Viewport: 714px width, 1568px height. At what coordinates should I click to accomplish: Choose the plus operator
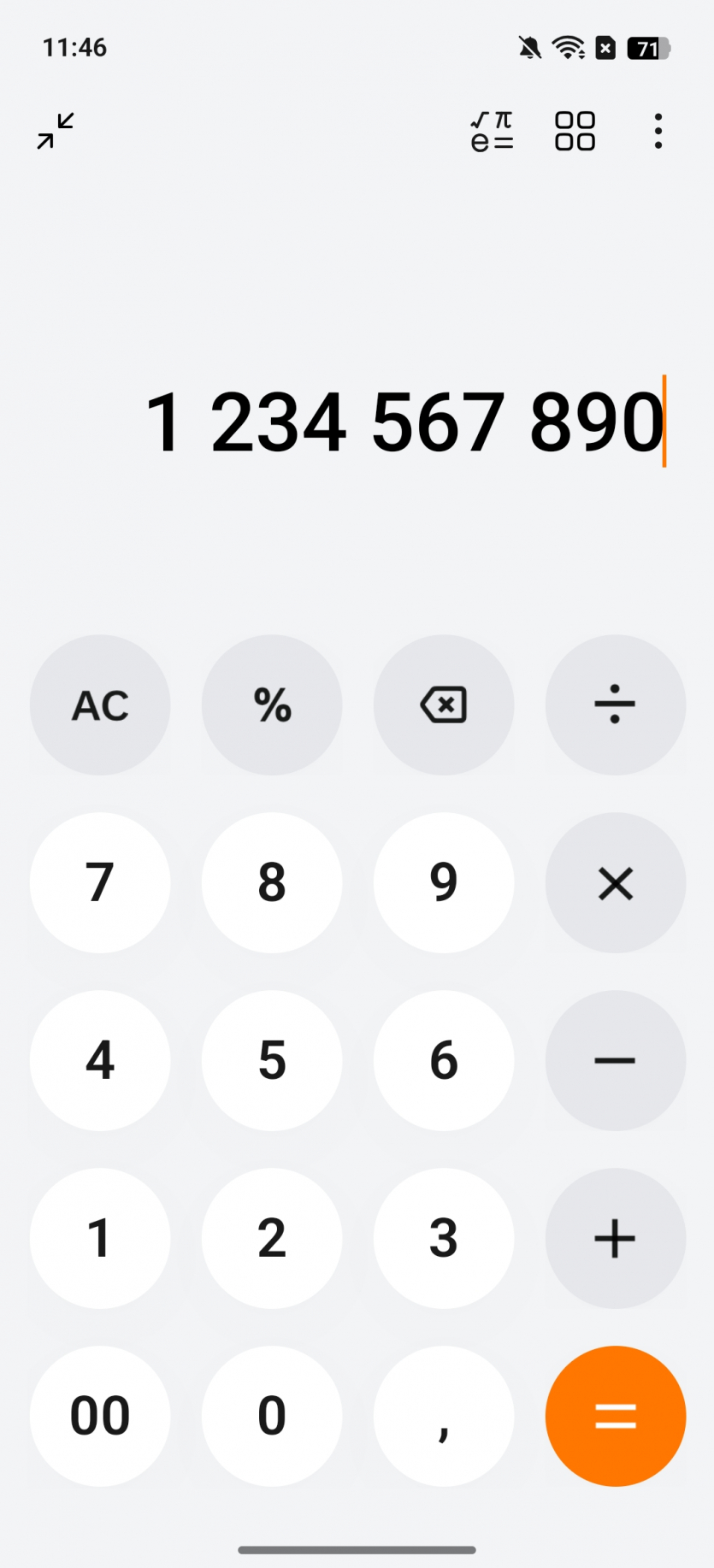[x=616, y=1238]
